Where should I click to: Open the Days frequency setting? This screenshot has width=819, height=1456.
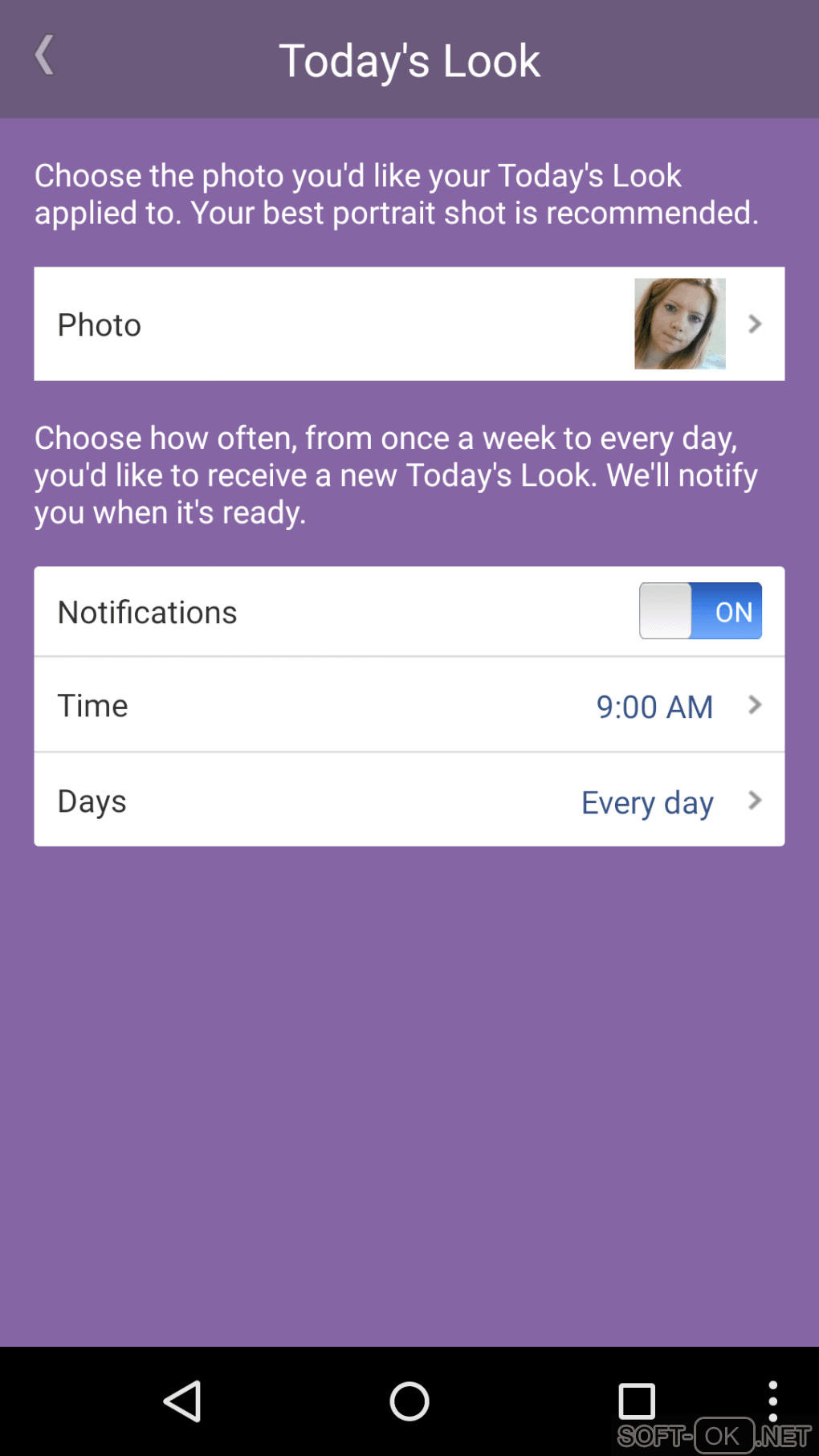409,801
